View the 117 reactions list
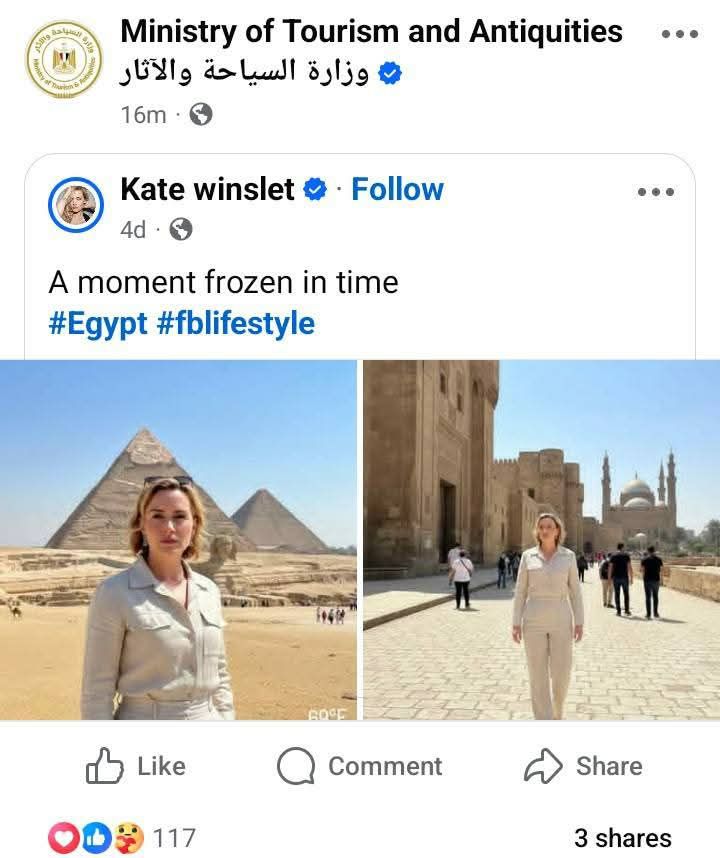The height and width of the screenshot is (858, 720). (x=122, y=837)
